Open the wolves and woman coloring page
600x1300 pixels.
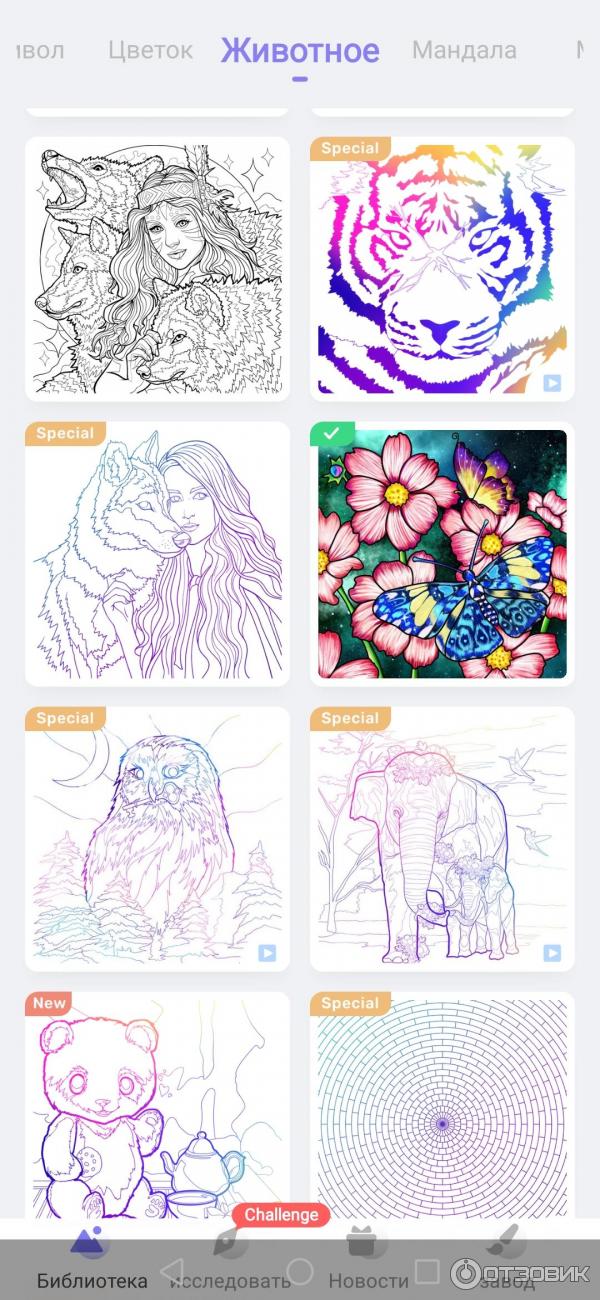[157, 269]
